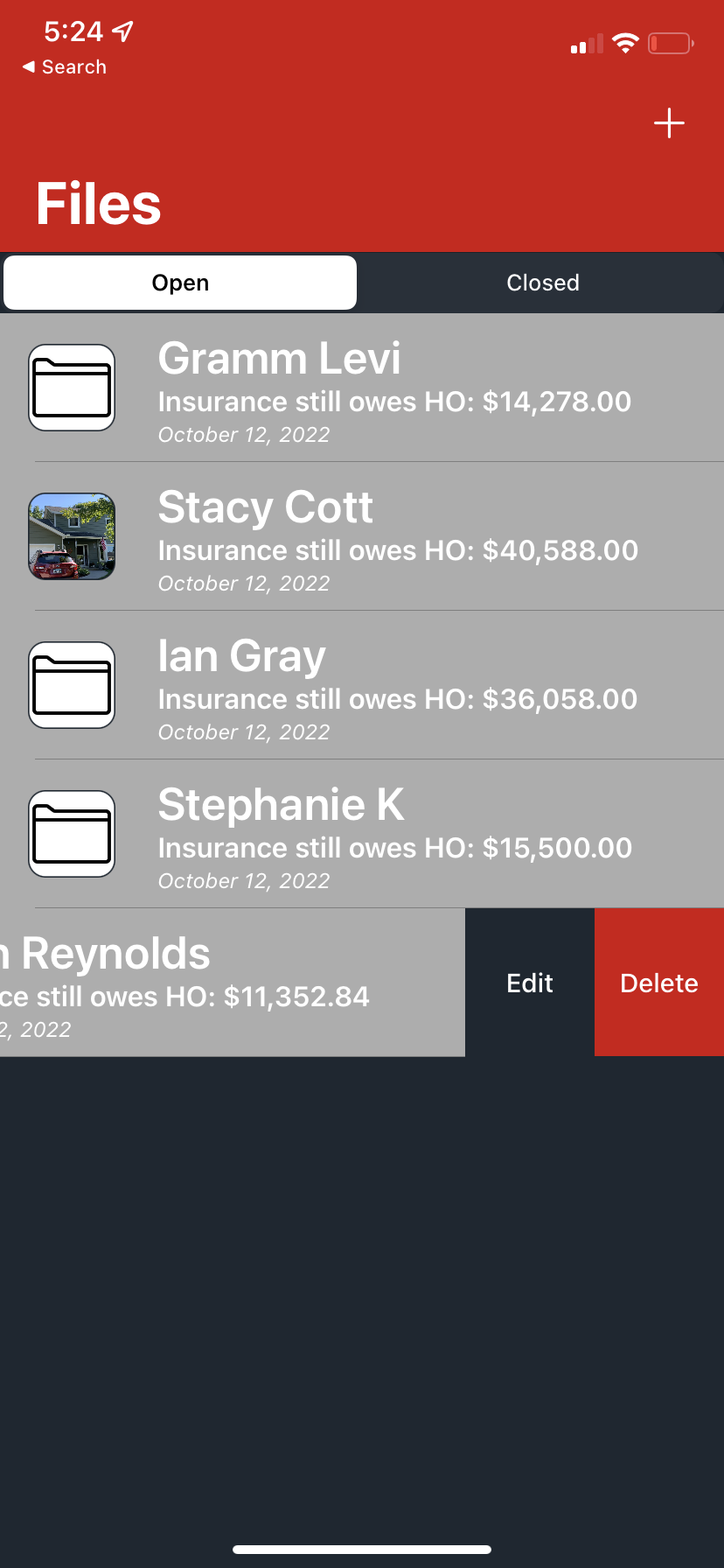Tap the folder icon next to Ian Gray

[x=71, y=684]
